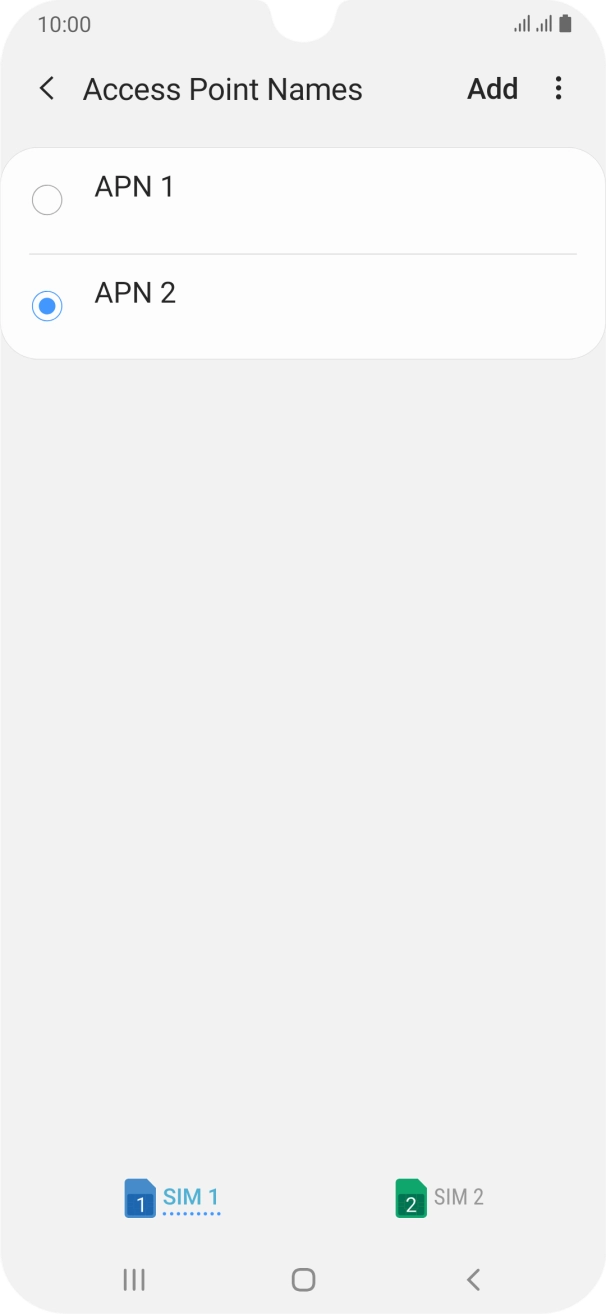This screenshot has height=1314, width=606.
Task: Show recent apps
Action: pyautogui.click(x=133, y=1279)
